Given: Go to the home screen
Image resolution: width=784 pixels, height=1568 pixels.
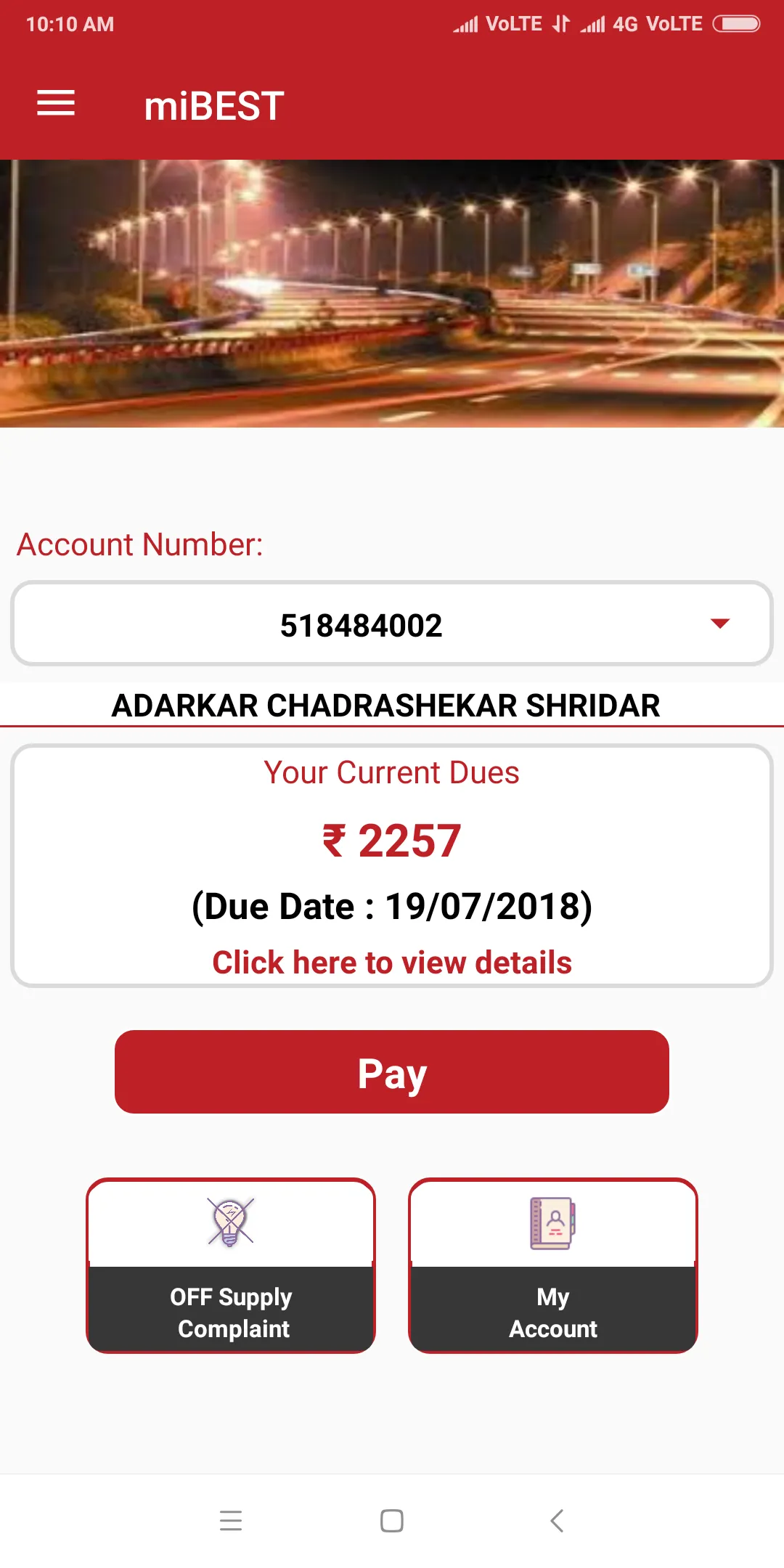Looking at the screenshot, I should tap(392, 1520).
